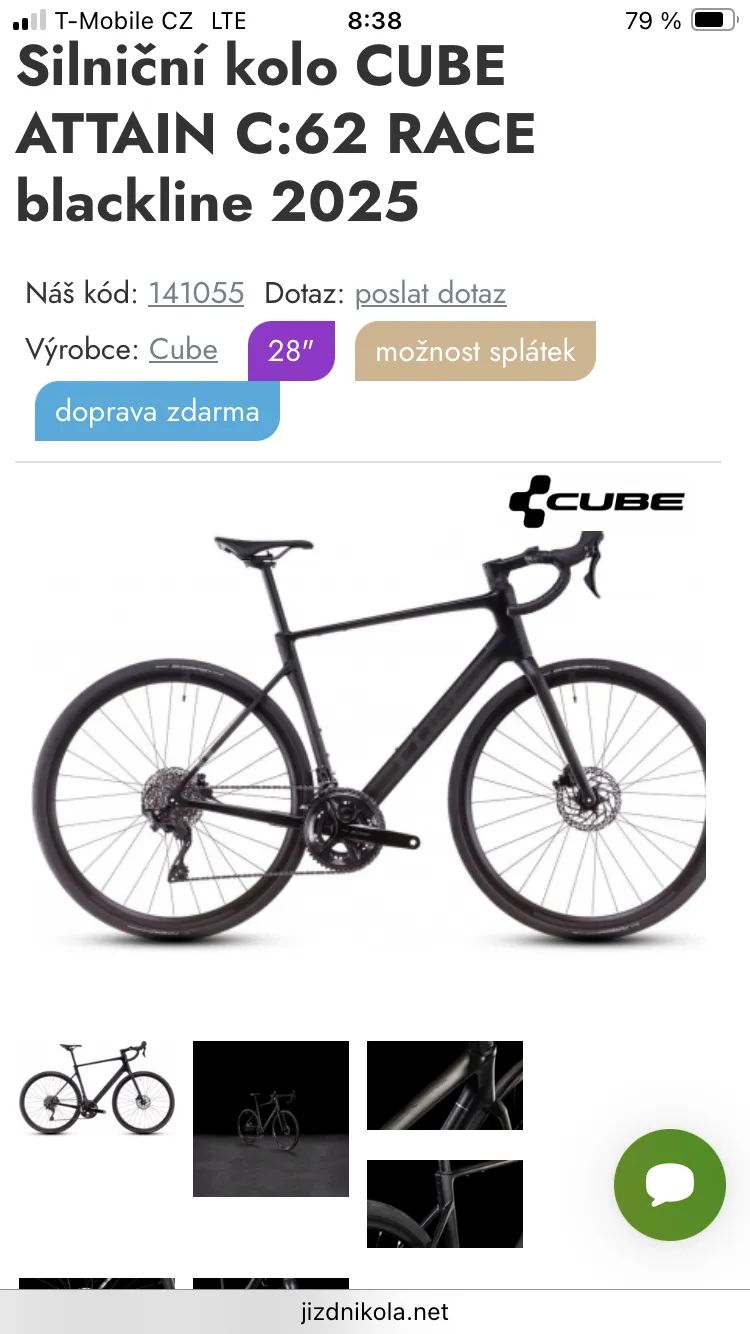The height and width of the screenshot is (1334, 750).
Task: Select the side-view bike thumbnail on white
Action: coord(96,1090)
